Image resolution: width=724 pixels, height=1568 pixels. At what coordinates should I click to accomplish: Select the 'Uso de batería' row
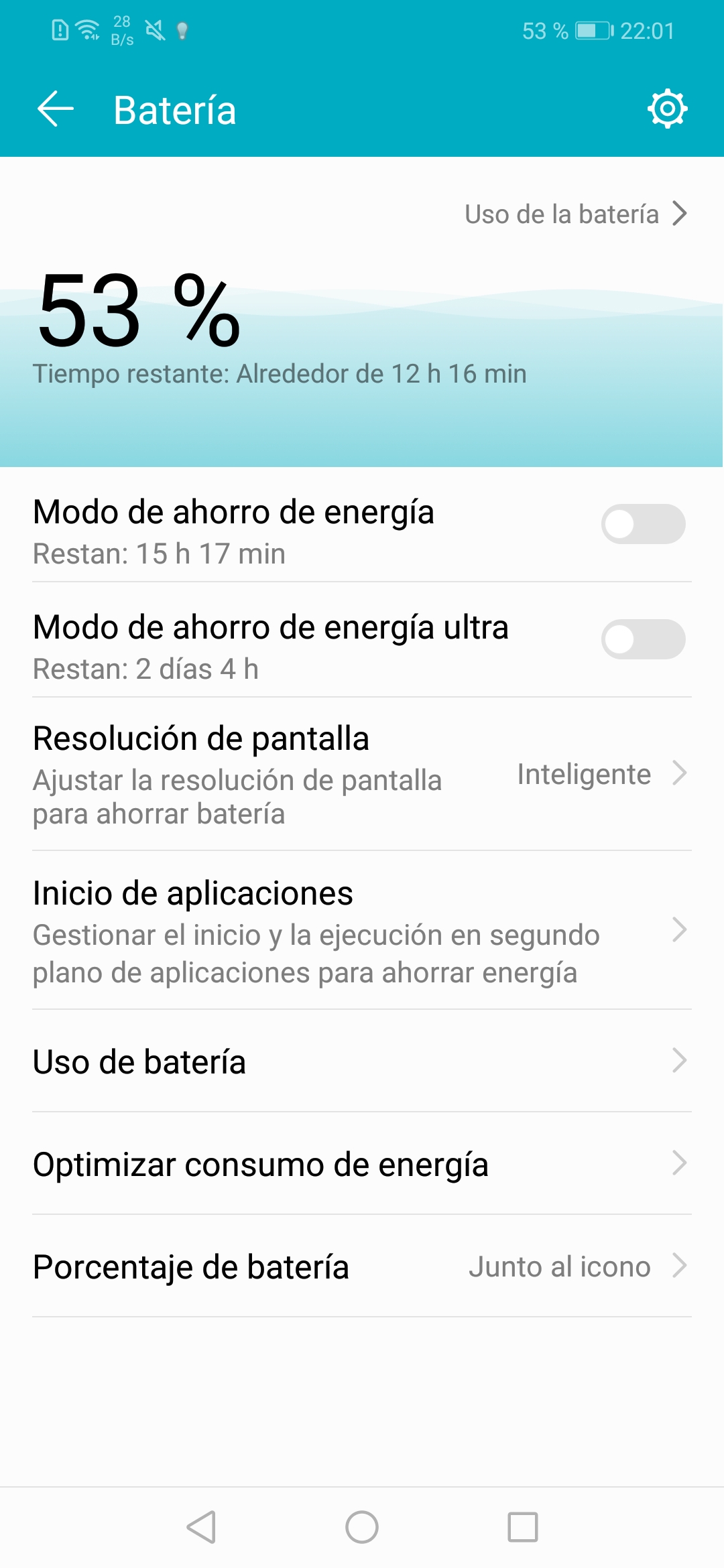click(x=362, y=1061)
